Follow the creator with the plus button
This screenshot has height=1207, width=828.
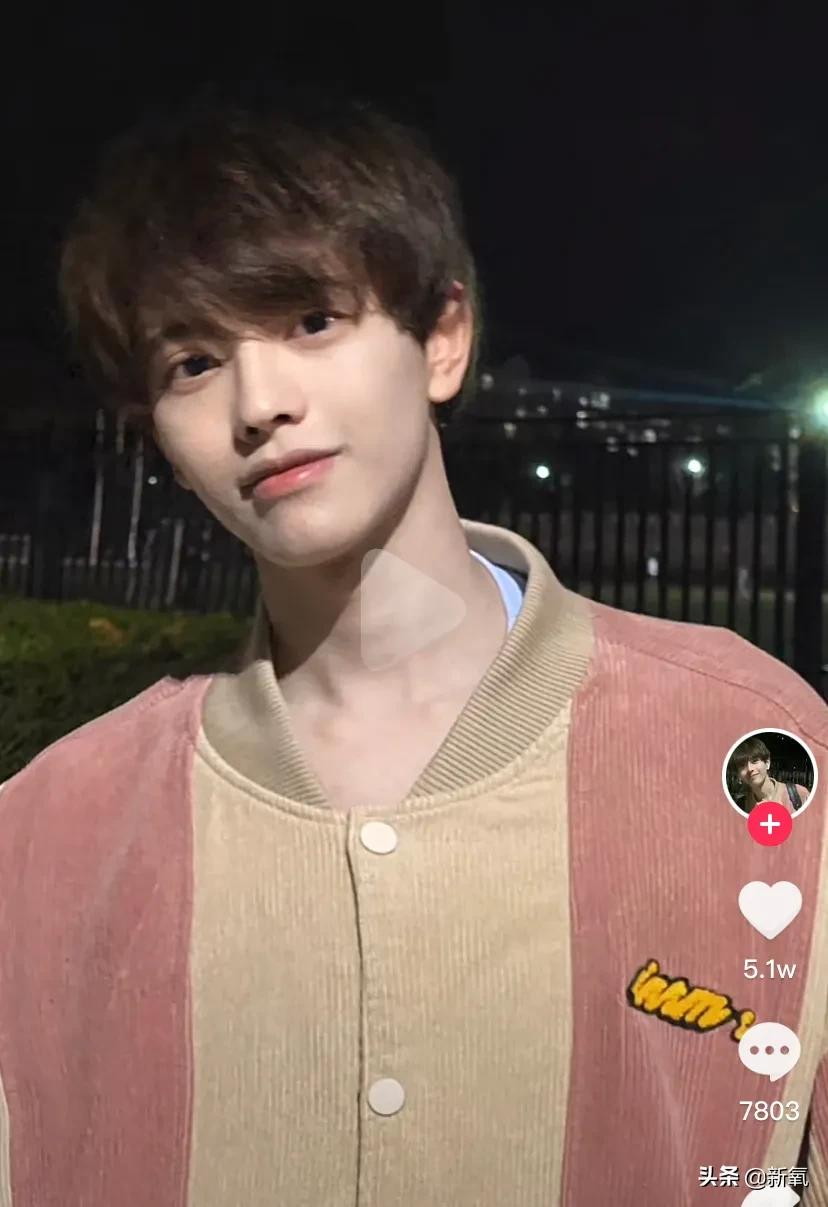pyautogui.click(x=769, y=825)
